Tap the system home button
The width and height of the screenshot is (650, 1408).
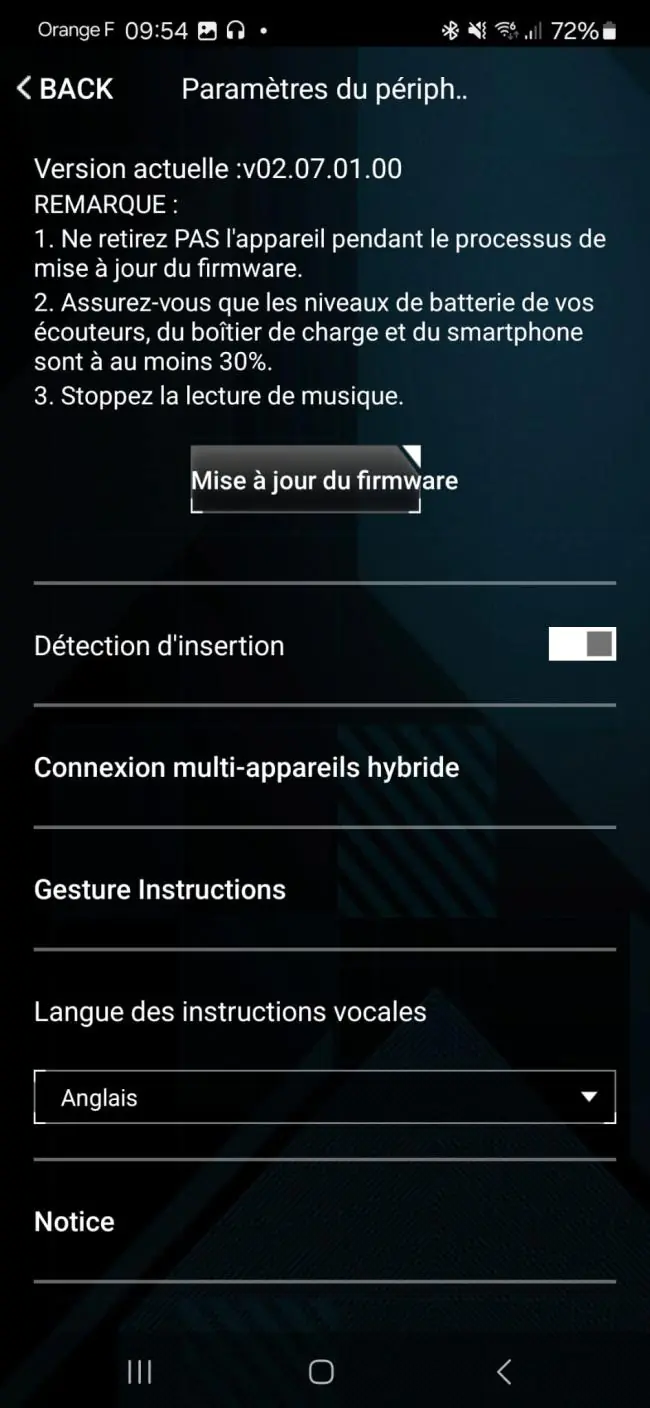click(x=321, y=1371)
